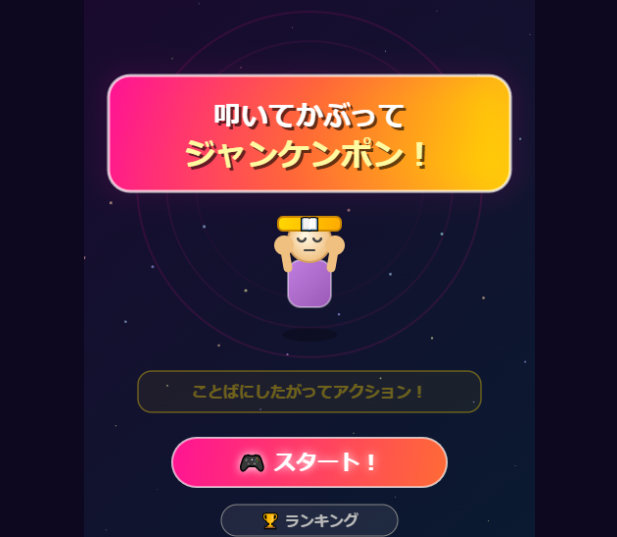The height and width of the screenshot is (537, 617).
Task: Start the game with スタート! button
Action: click(x=309, y=462)
